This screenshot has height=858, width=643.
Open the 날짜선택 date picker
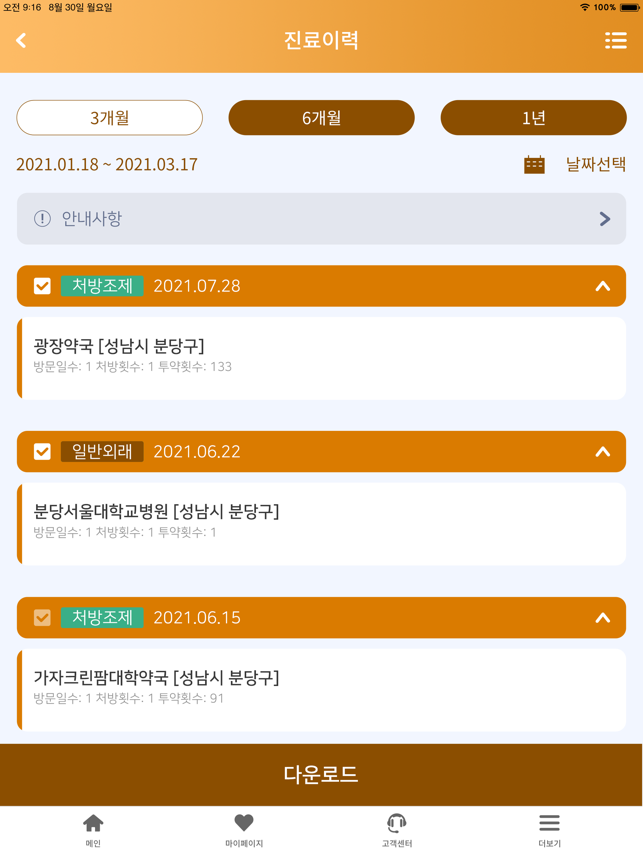575,164
